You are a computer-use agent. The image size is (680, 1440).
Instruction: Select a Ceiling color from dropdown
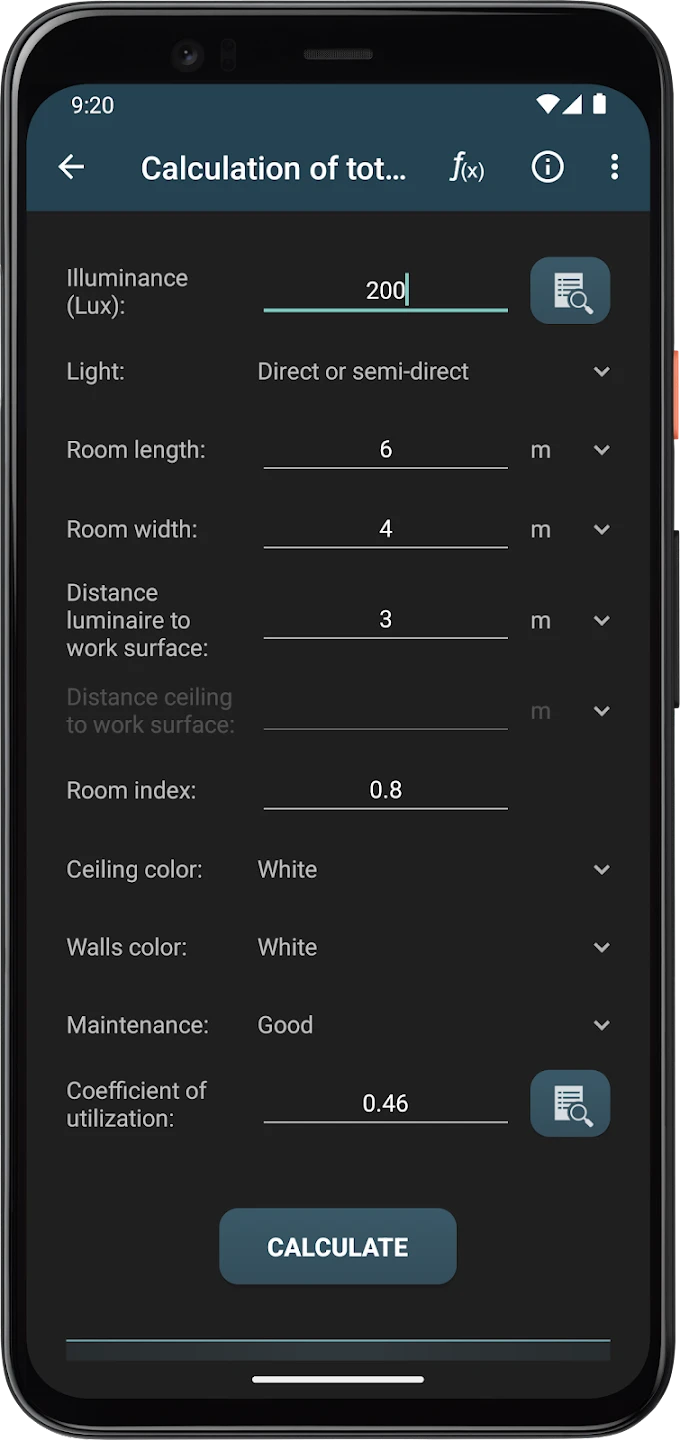coord(433,869)
